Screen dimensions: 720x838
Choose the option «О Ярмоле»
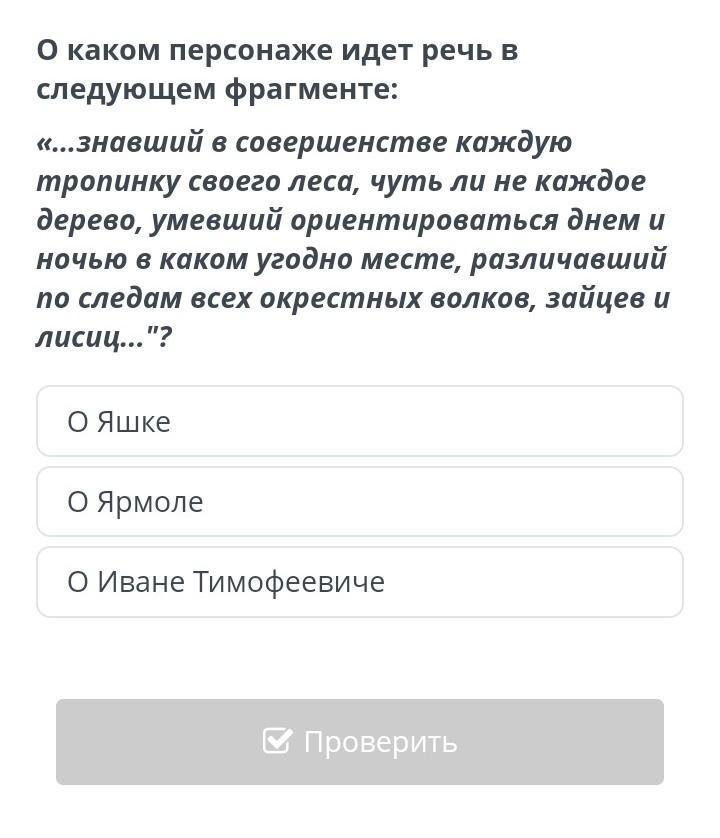[x=360, y=501]
